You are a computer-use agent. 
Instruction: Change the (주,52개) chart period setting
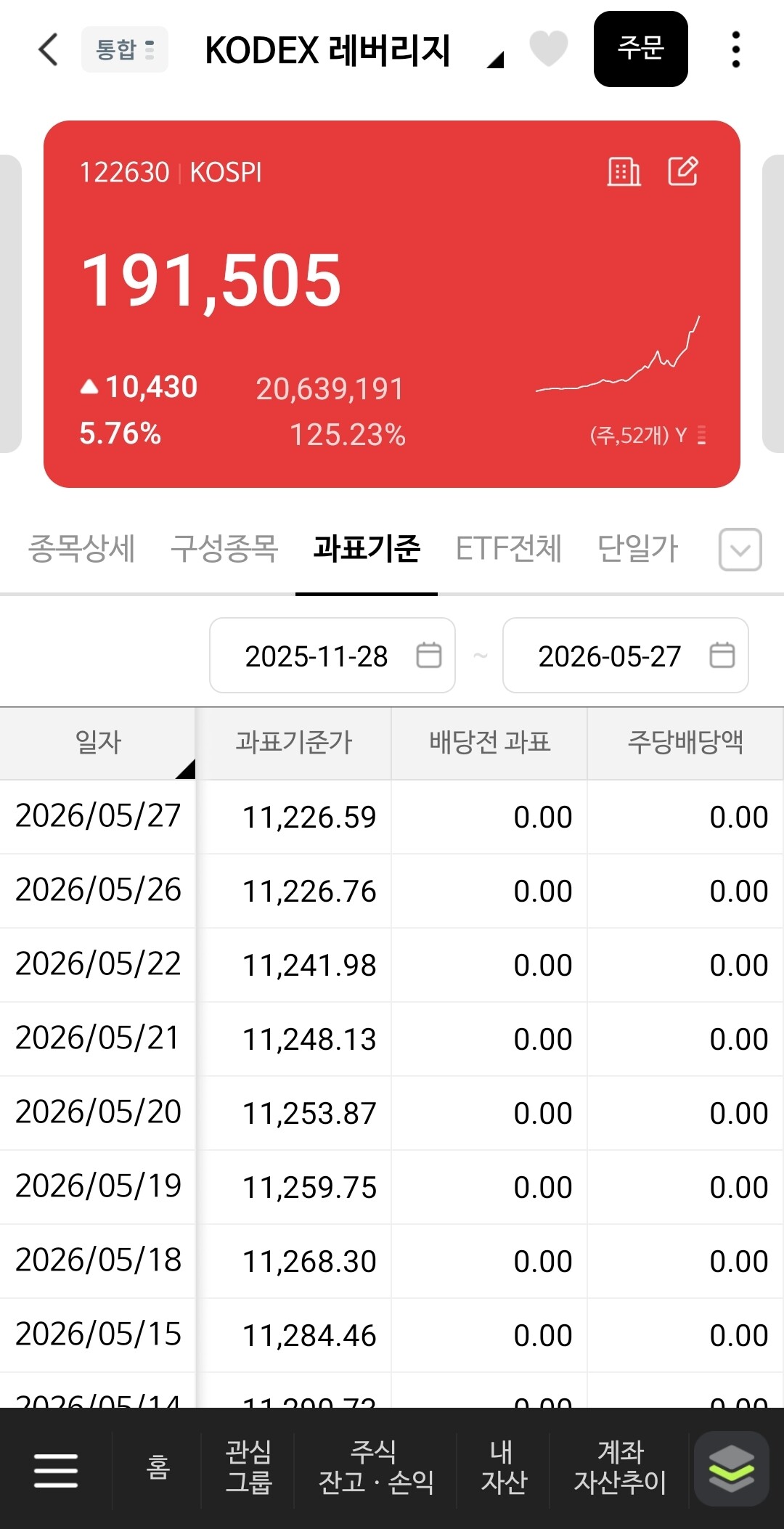coord(648,435)
